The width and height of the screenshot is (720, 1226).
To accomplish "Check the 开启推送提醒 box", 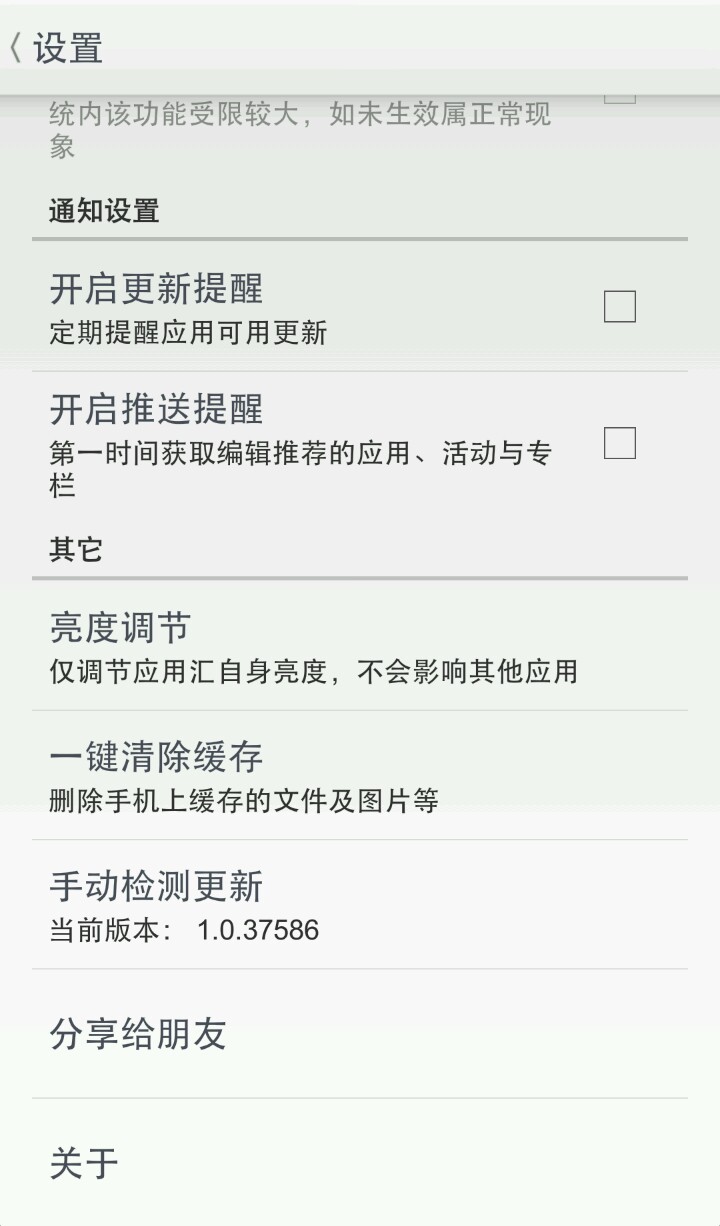I will tap(620, 442).
